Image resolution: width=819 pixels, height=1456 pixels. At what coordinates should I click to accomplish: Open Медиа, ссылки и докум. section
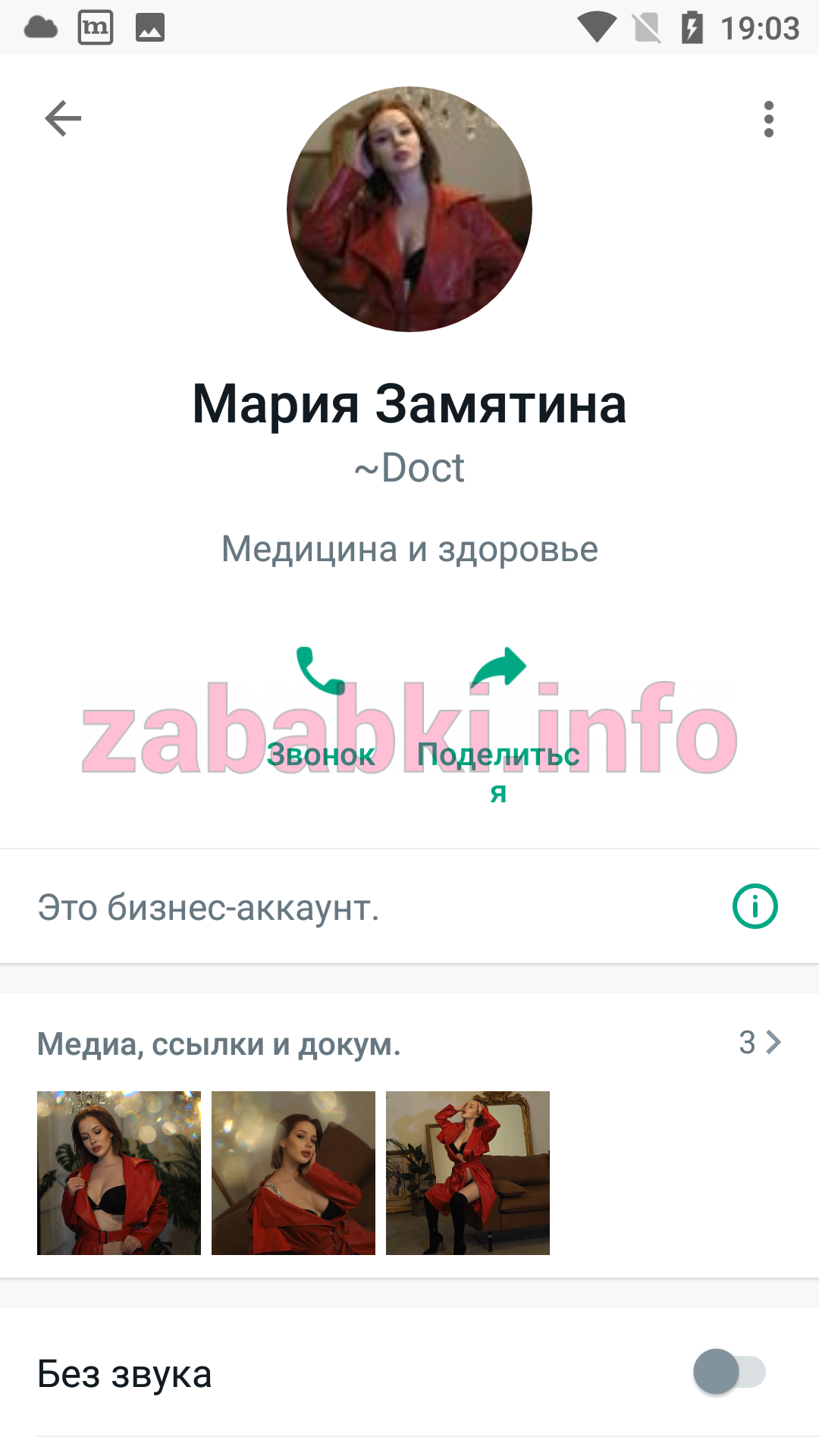(409, 1043)
